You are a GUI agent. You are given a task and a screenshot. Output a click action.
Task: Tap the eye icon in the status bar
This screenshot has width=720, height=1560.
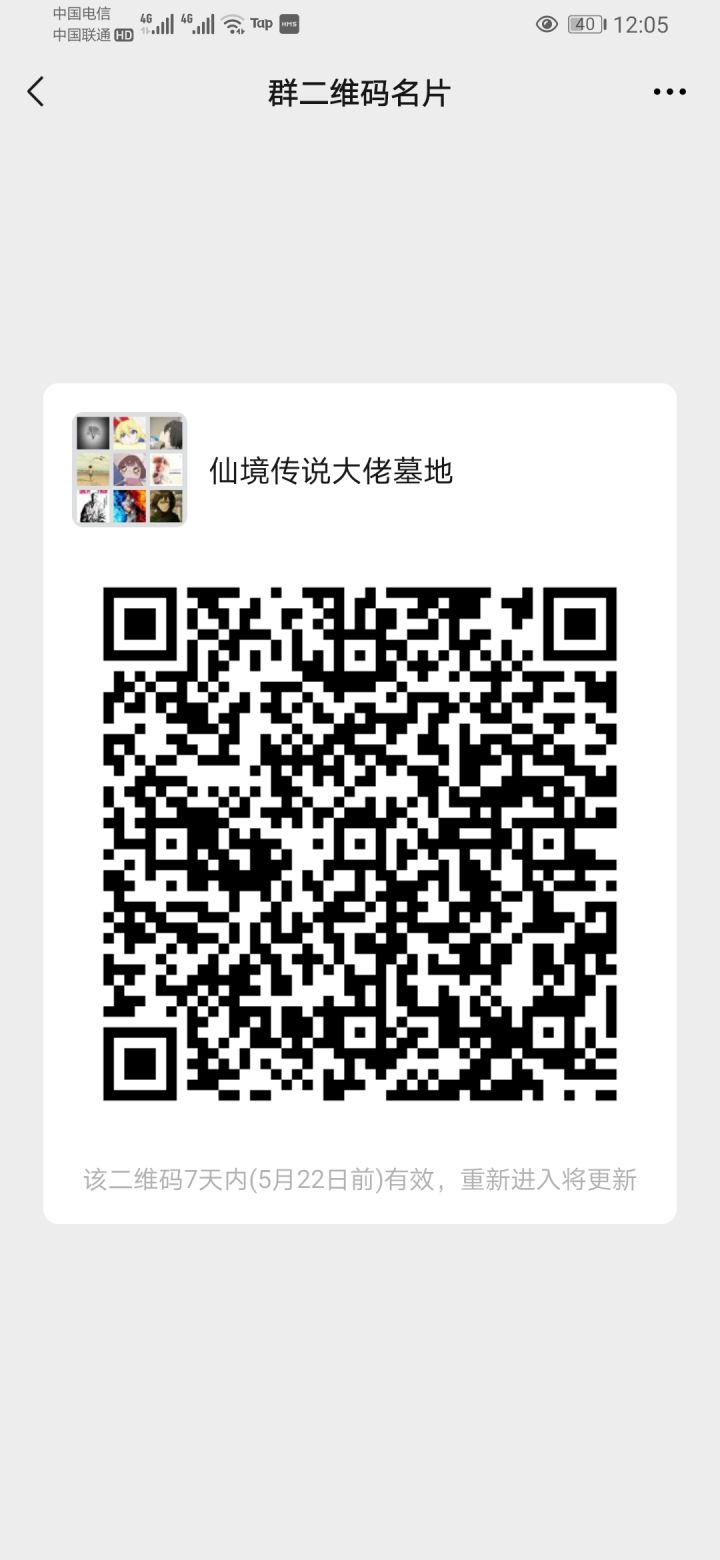[547, 23]
